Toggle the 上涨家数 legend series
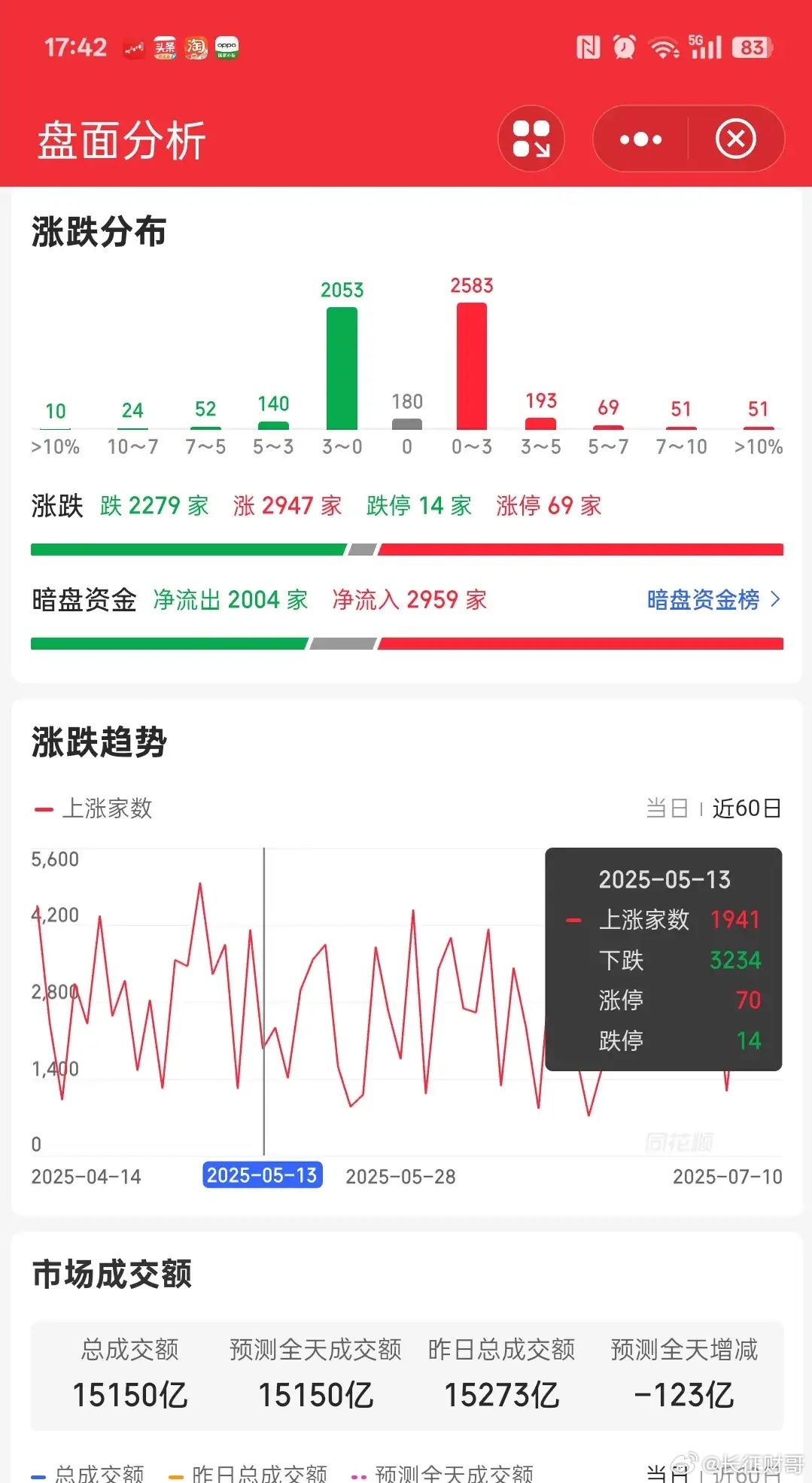Image resolution: width=812 pixels, height=1483 pixels. tap(93, 808)
